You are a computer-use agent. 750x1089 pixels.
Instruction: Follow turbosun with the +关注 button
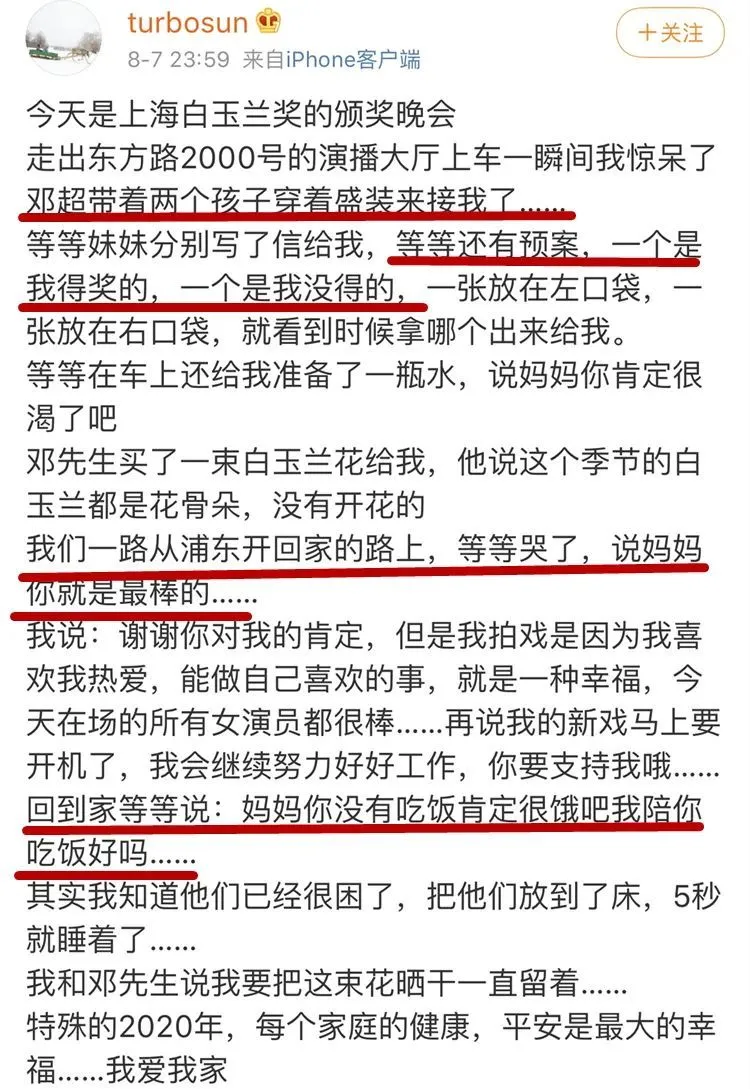click(x=669, y=33)
